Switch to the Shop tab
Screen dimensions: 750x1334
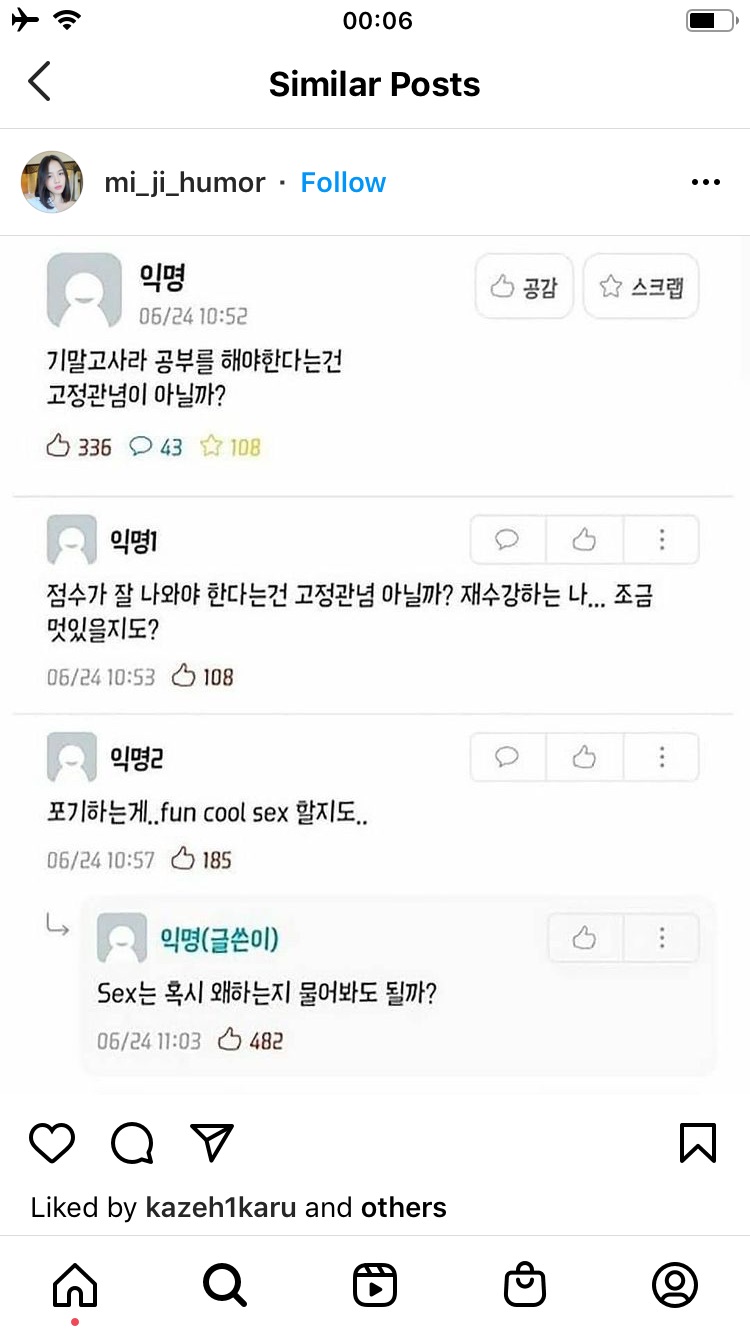click(x=525, y=1285)
